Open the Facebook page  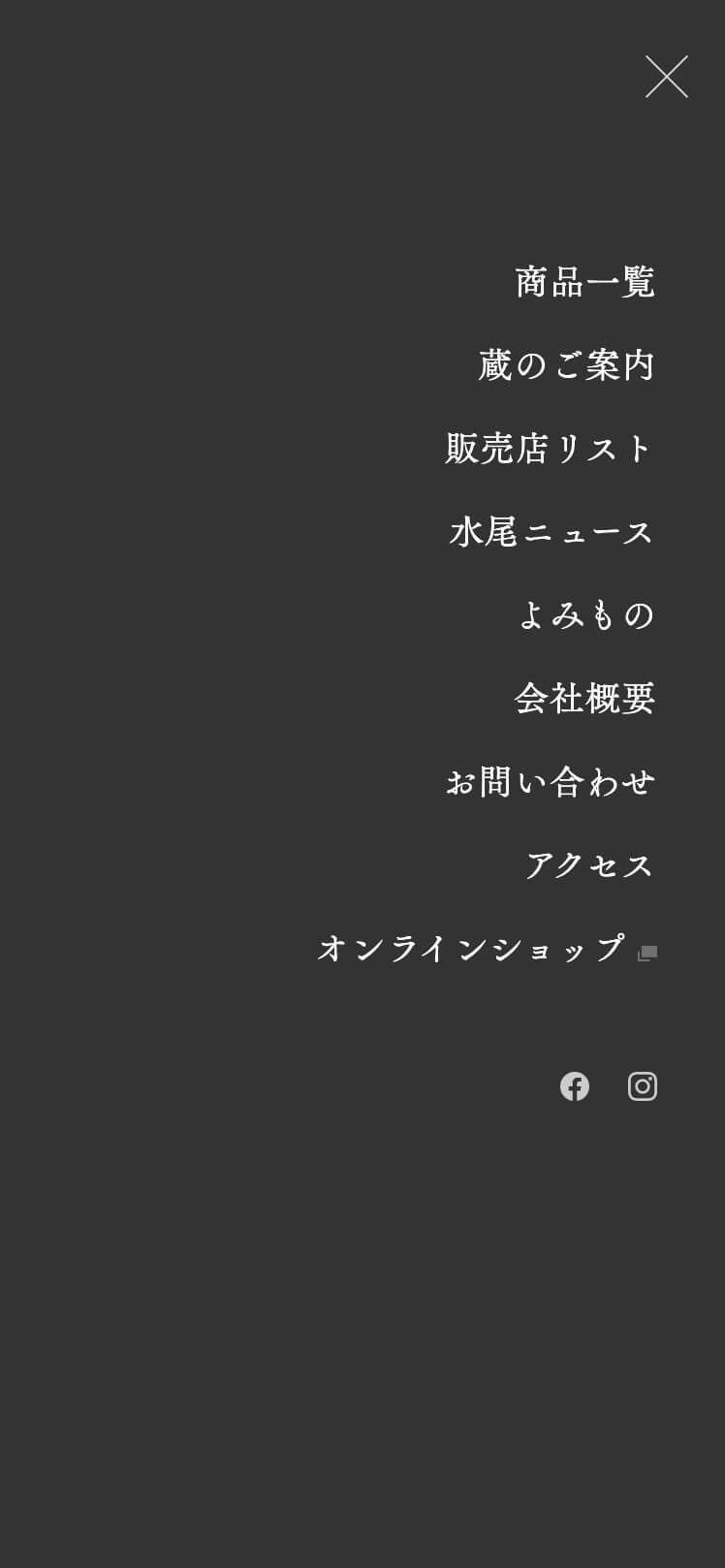[575, 1086]
